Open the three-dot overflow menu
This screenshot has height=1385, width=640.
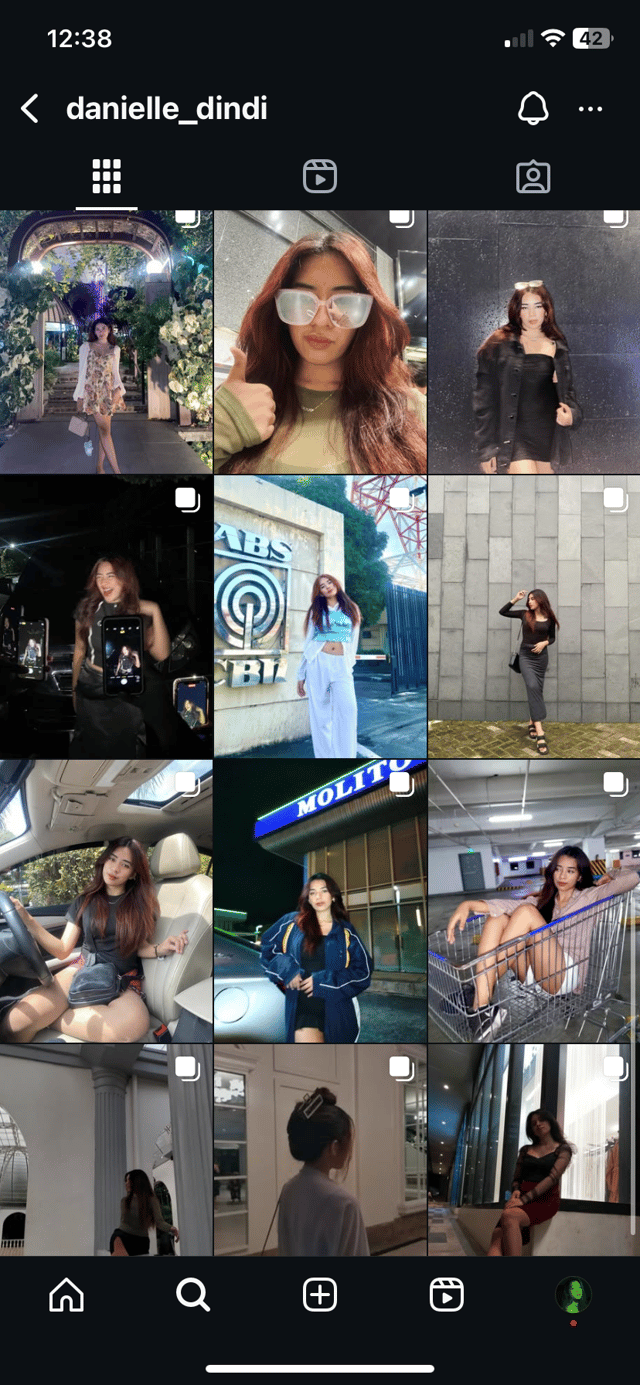coord(591,109)
